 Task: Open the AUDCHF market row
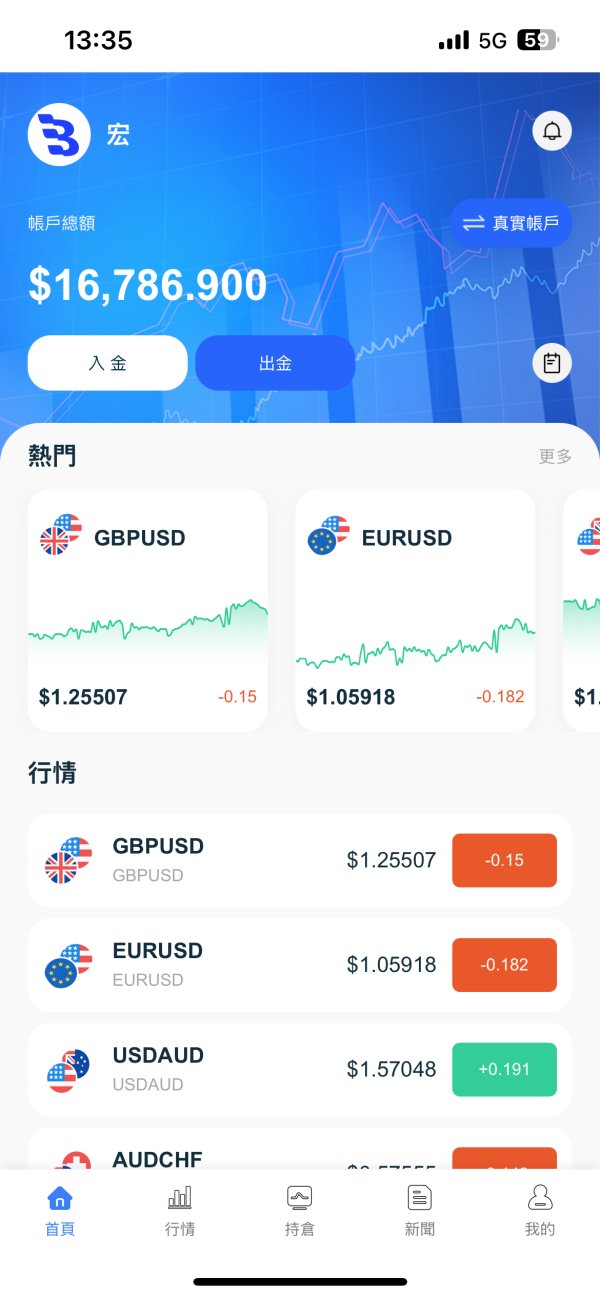click(300, 1149)
